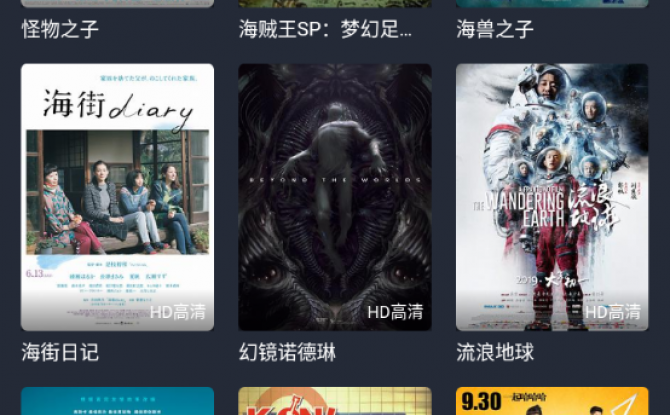Select the title 怪物之子
The image size is (670, 415).
pyautogui.click(x=61, y=29)
